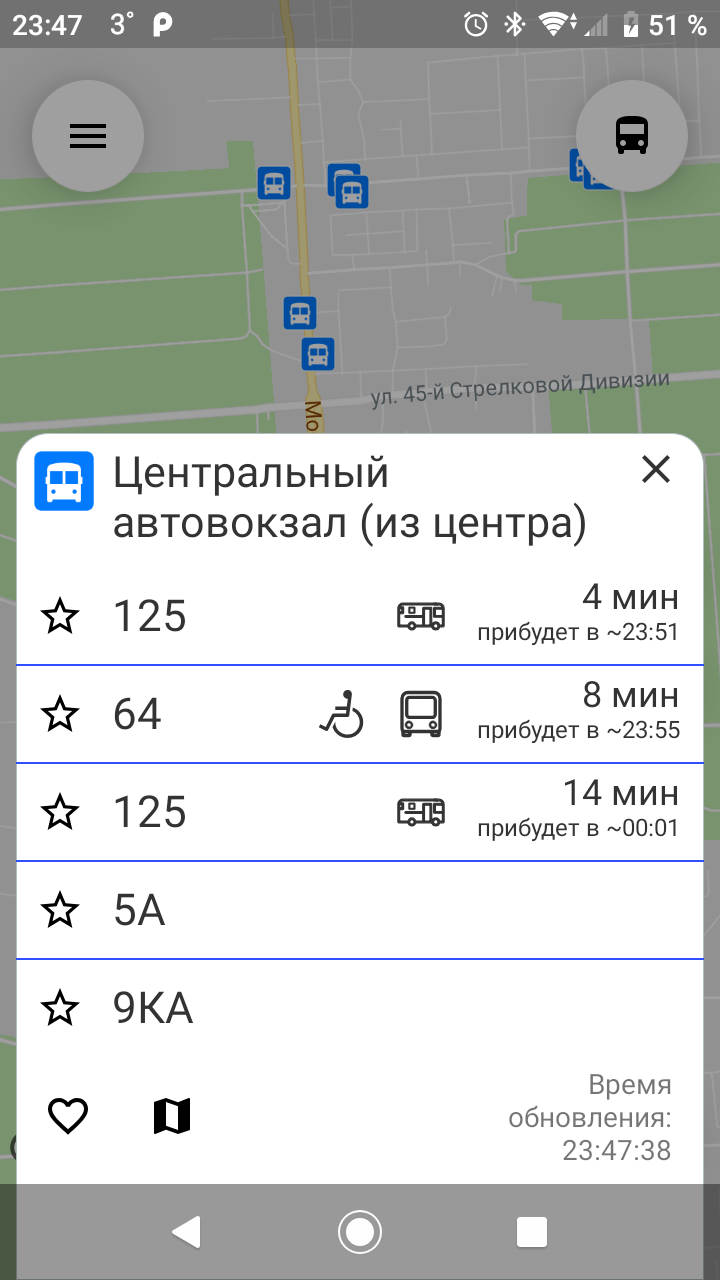Go back with system back button
The width and height of the screenshot is (720, 1280).
[x=187, y=1232]
